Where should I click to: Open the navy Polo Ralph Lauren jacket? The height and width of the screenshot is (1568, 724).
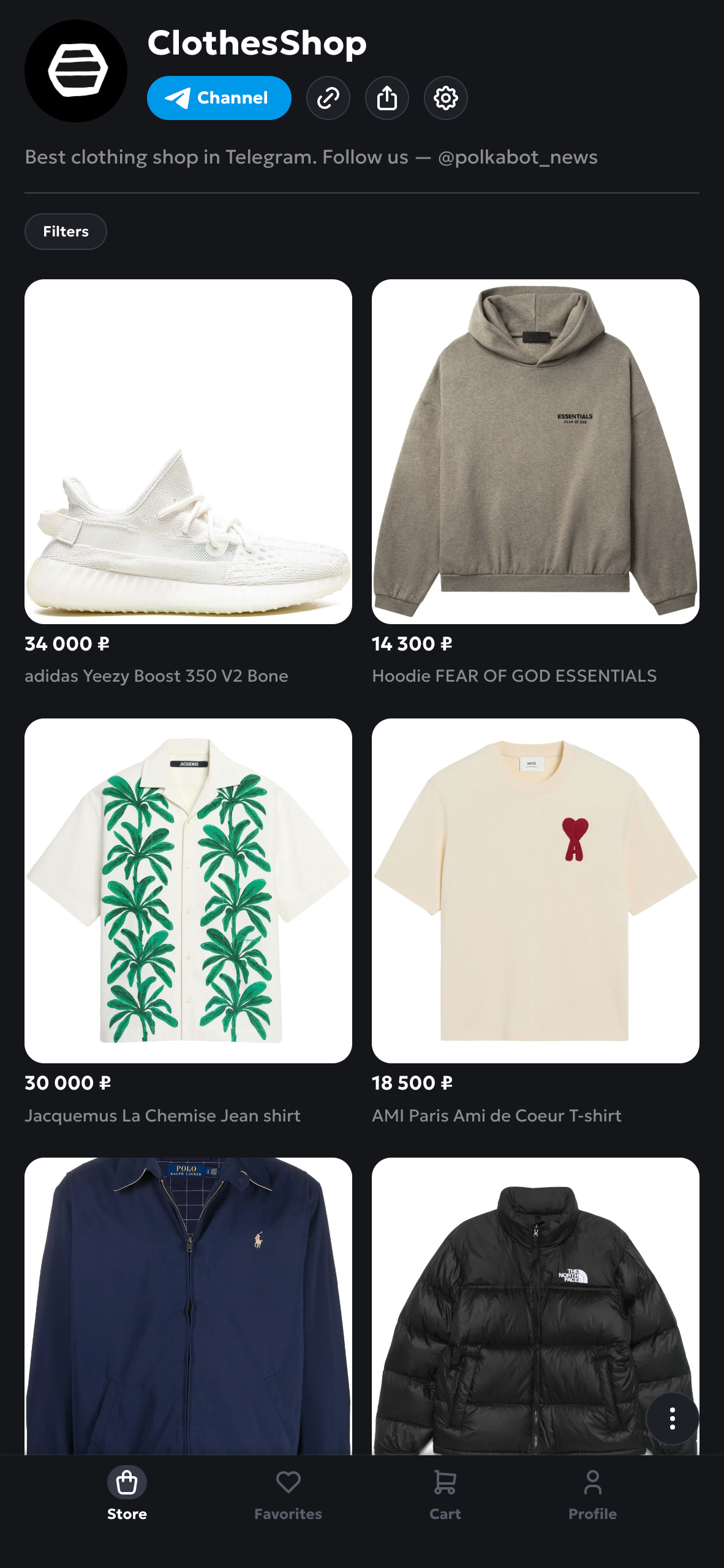click(188, 1305)
